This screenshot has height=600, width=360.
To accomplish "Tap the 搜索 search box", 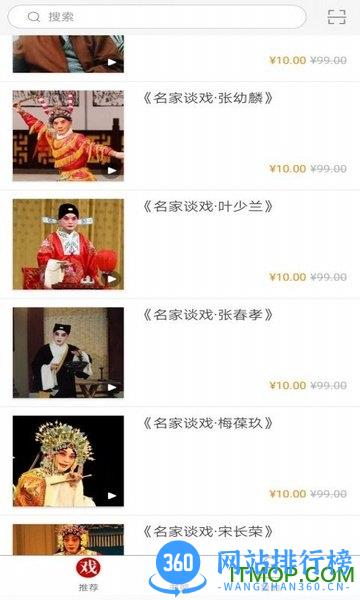I will (157, 17).
